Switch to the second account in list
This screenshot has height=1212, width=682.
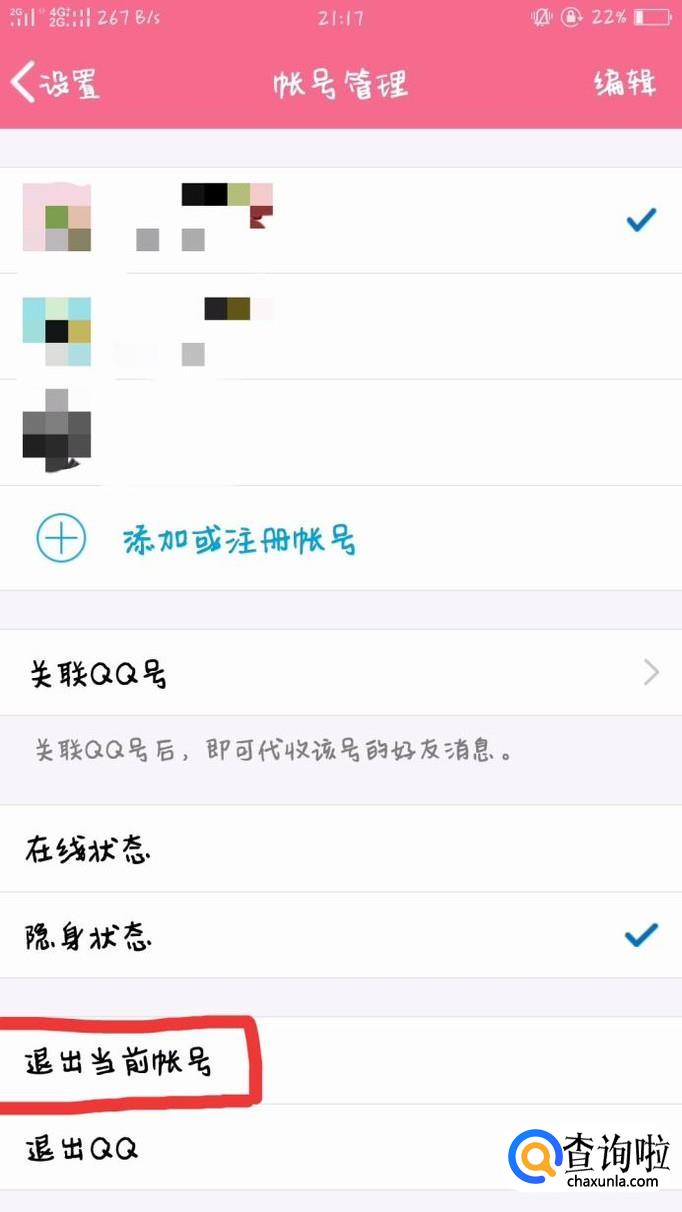(x=341, y=326)
